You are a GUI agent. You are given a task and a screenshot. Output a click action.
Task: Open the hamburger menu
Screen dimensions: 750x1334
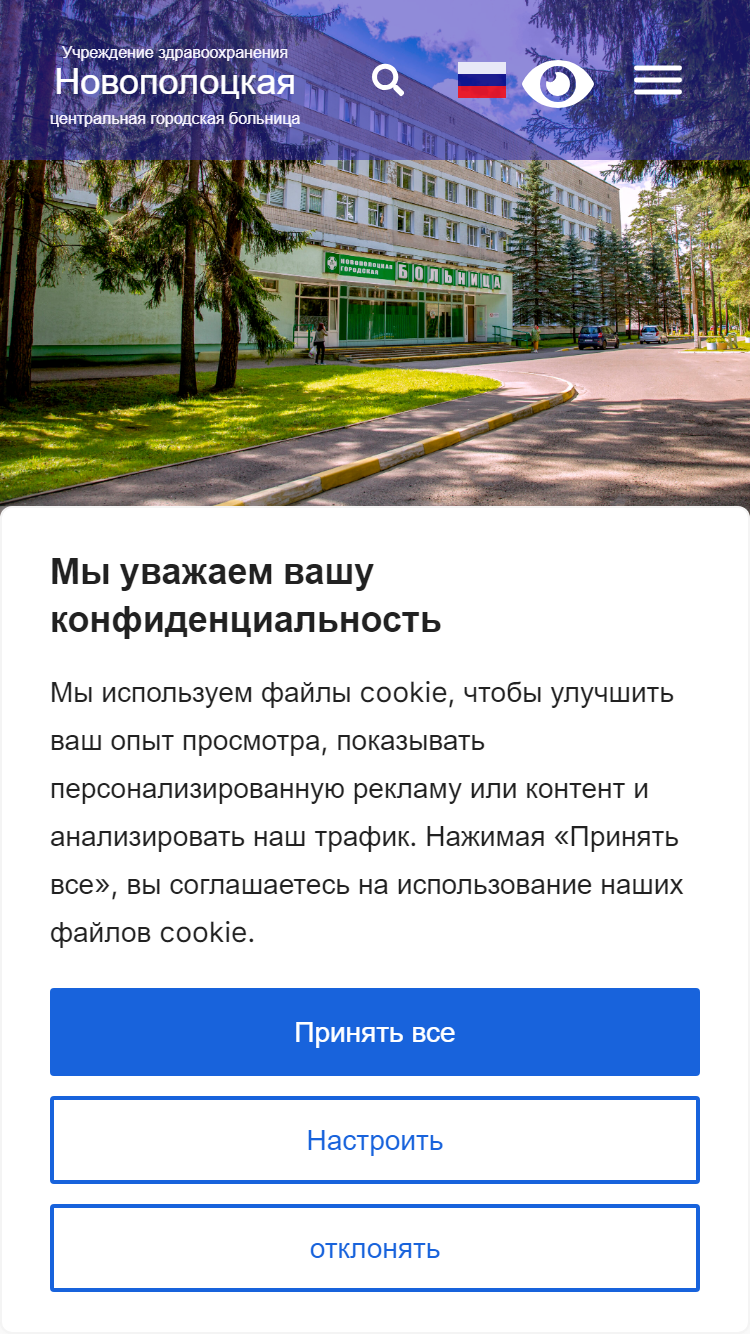658,80
